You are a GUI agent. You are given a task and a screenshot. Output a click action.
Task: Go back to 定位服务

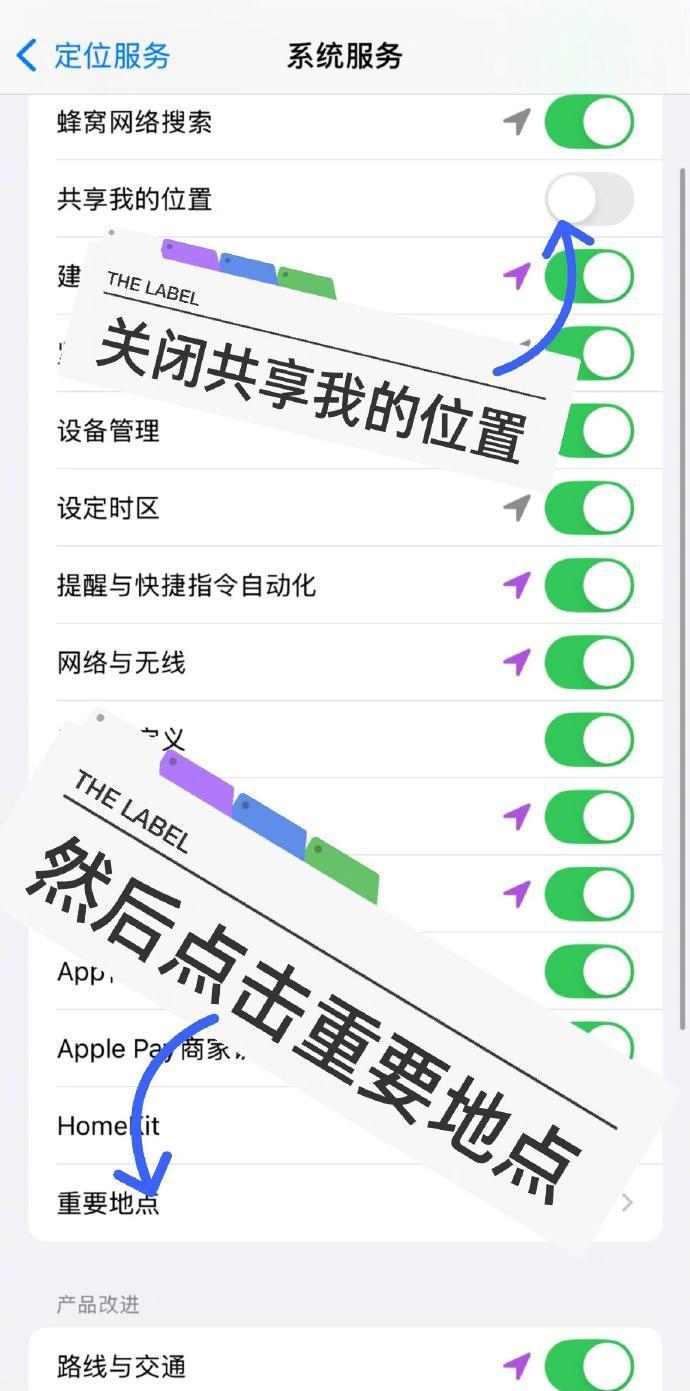93,55
